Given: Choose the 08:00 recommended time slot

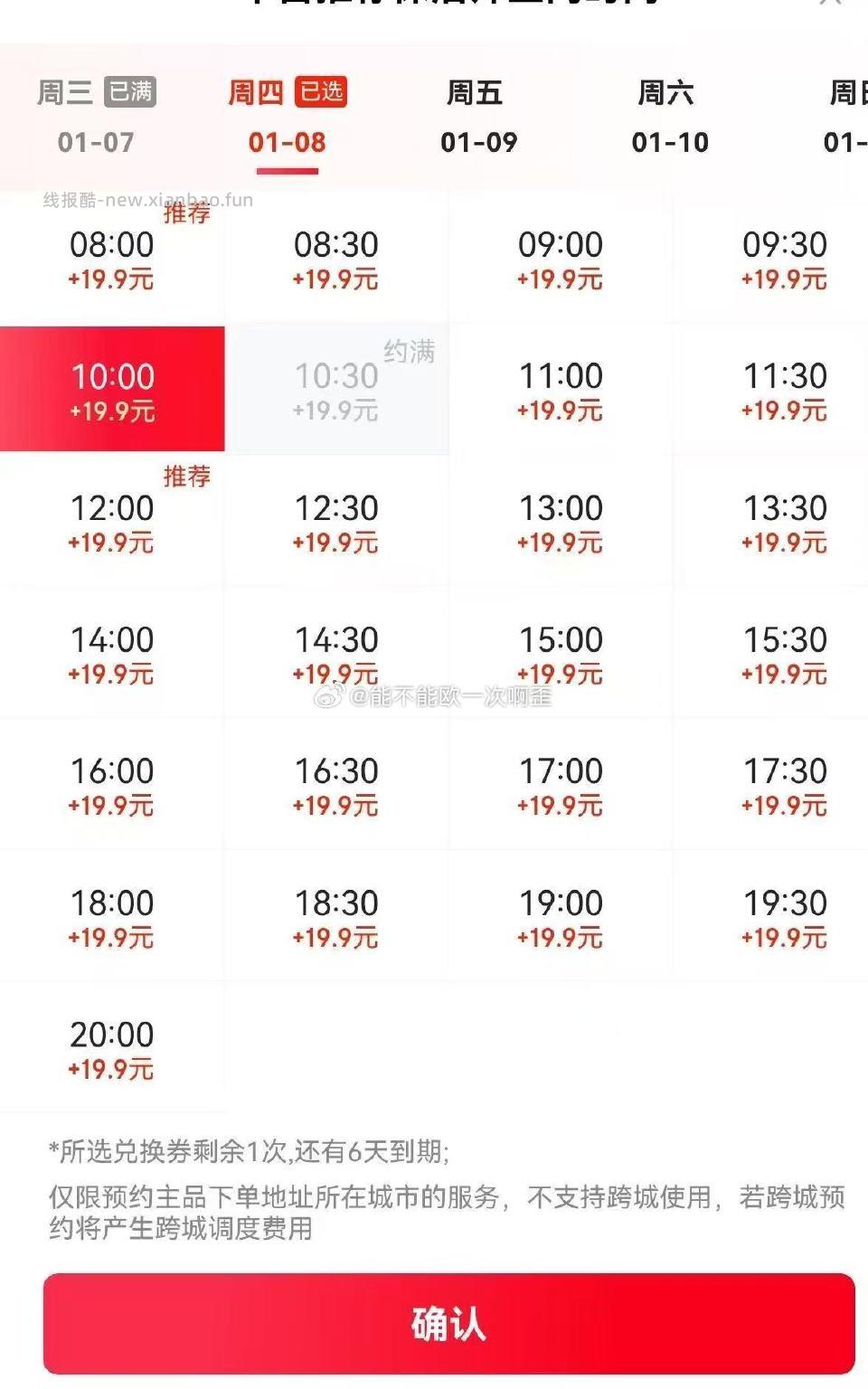Looking at the screenshot, I should pos(112,259).
